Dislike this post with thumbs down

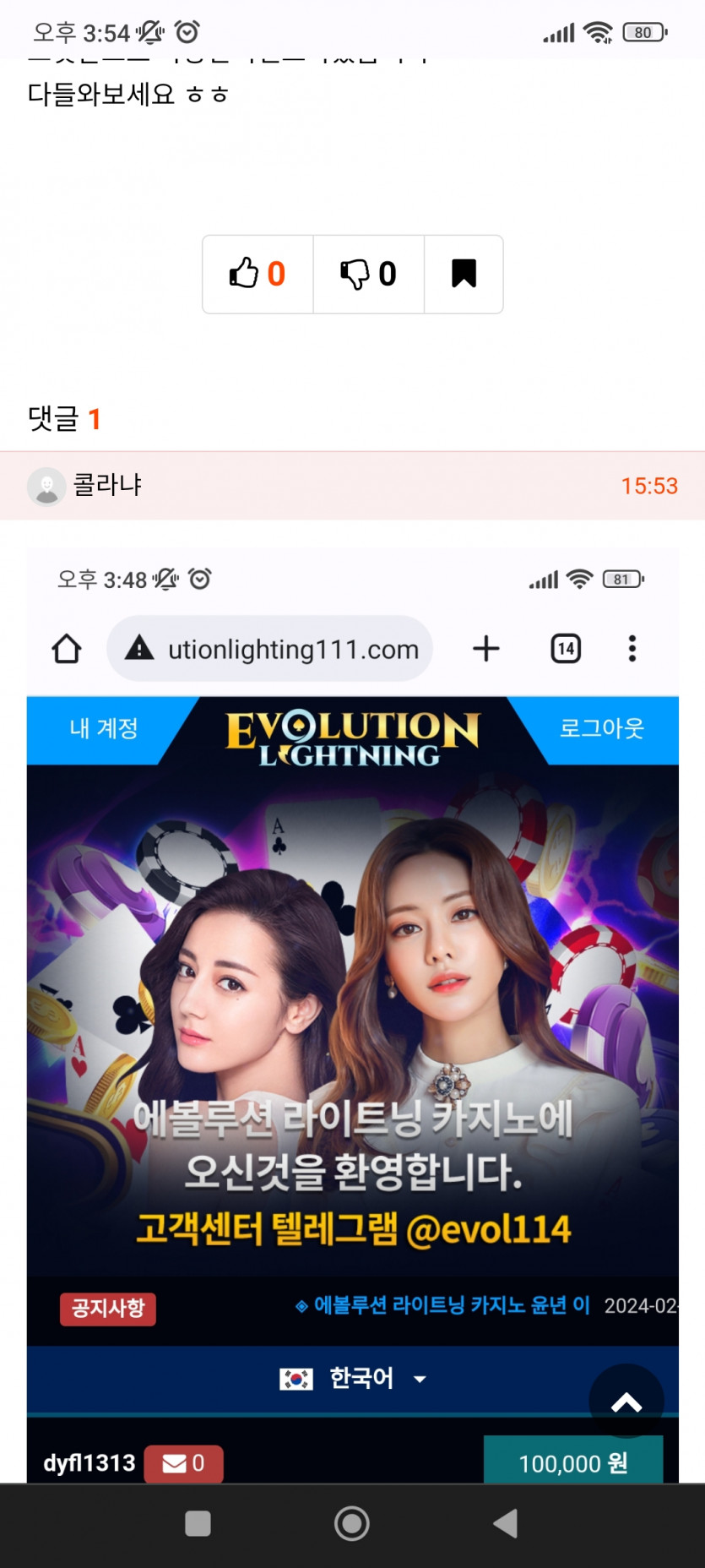click(x=368, y=274)
